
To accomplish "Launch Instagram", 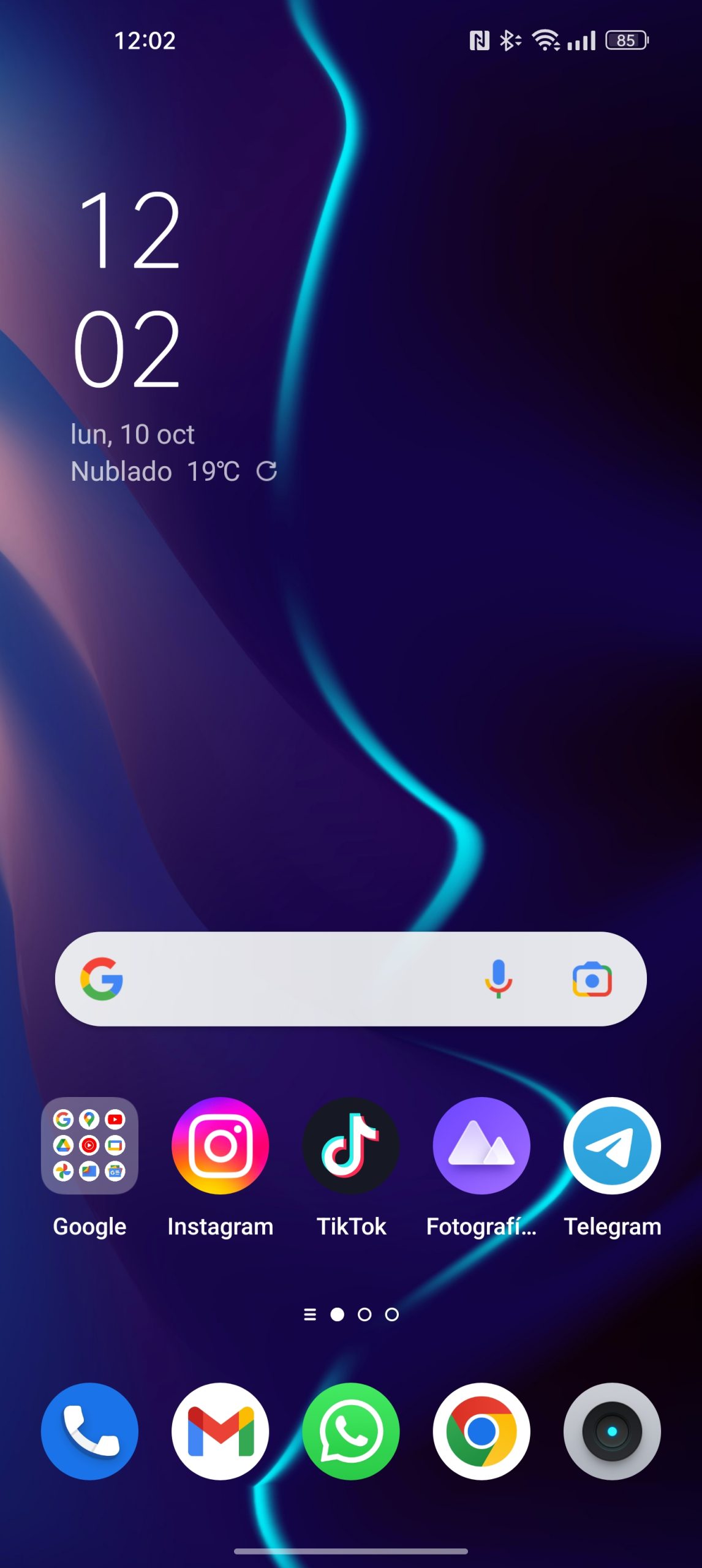I will pos(220,1145).
